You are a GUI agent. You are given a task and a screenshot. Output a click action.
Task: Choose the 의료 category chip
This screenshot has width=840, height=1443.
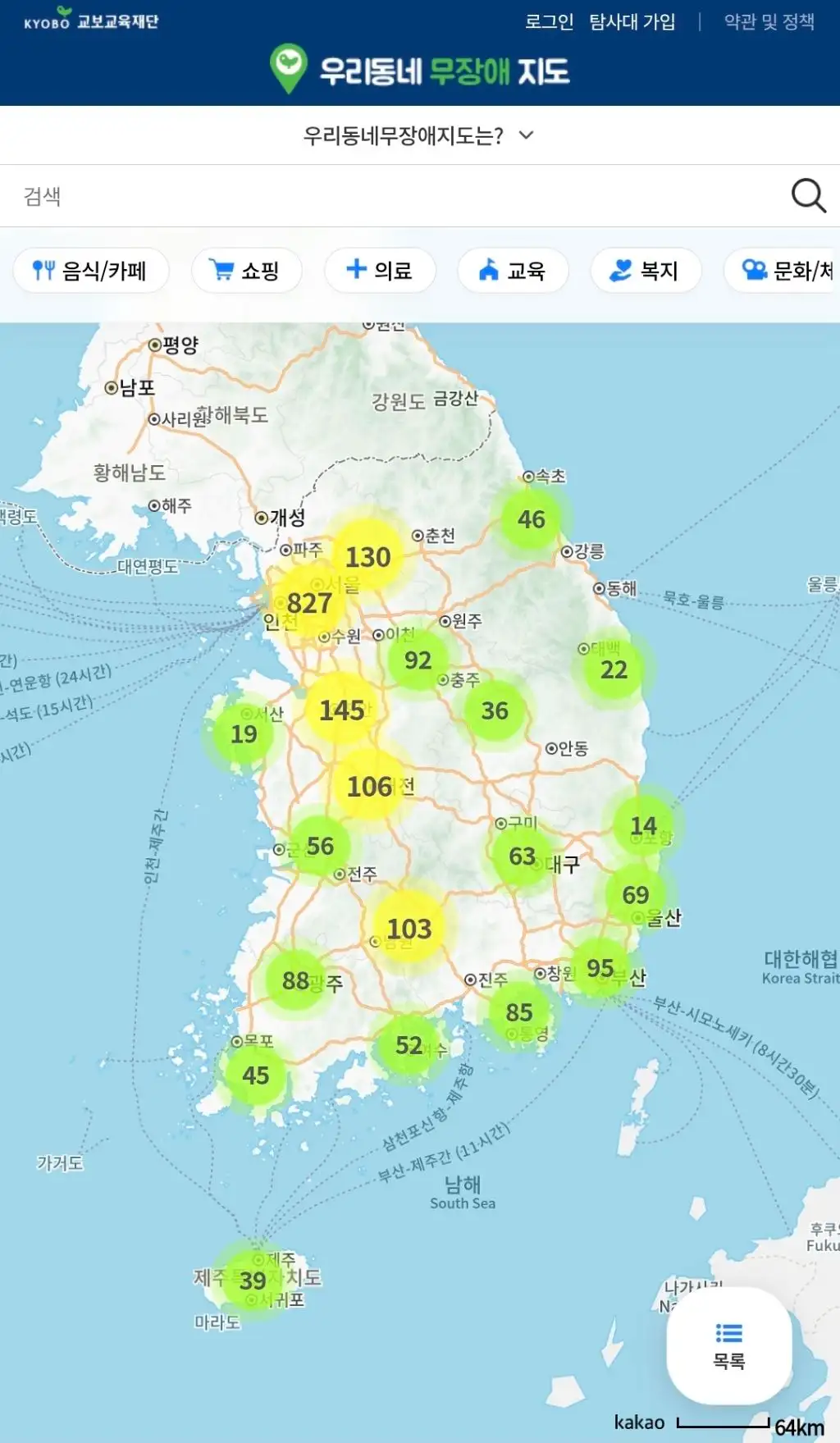point(379,270)
